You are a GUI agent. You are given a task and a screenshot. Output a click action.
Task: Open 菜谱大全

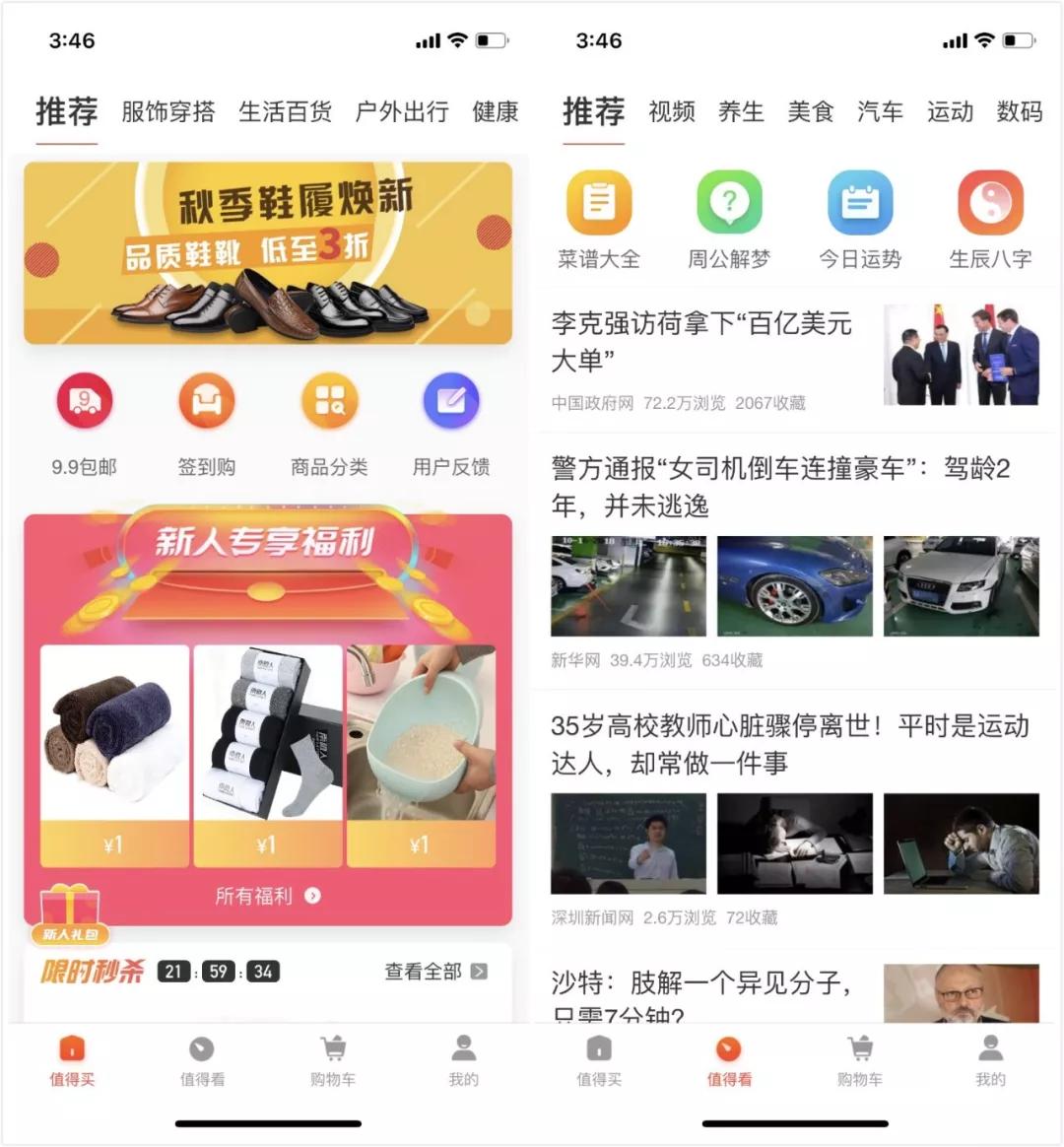click(599, 220)
